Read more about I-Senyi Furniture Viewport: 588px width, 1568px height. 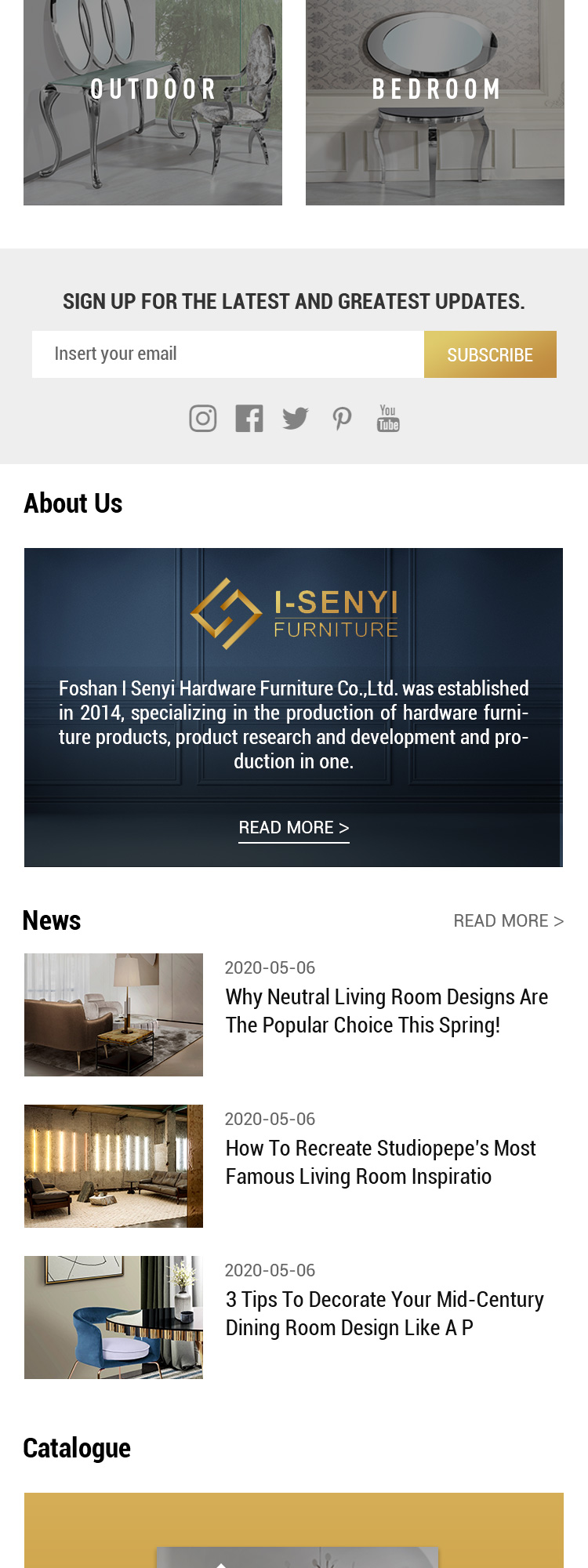tap(294, 828)
